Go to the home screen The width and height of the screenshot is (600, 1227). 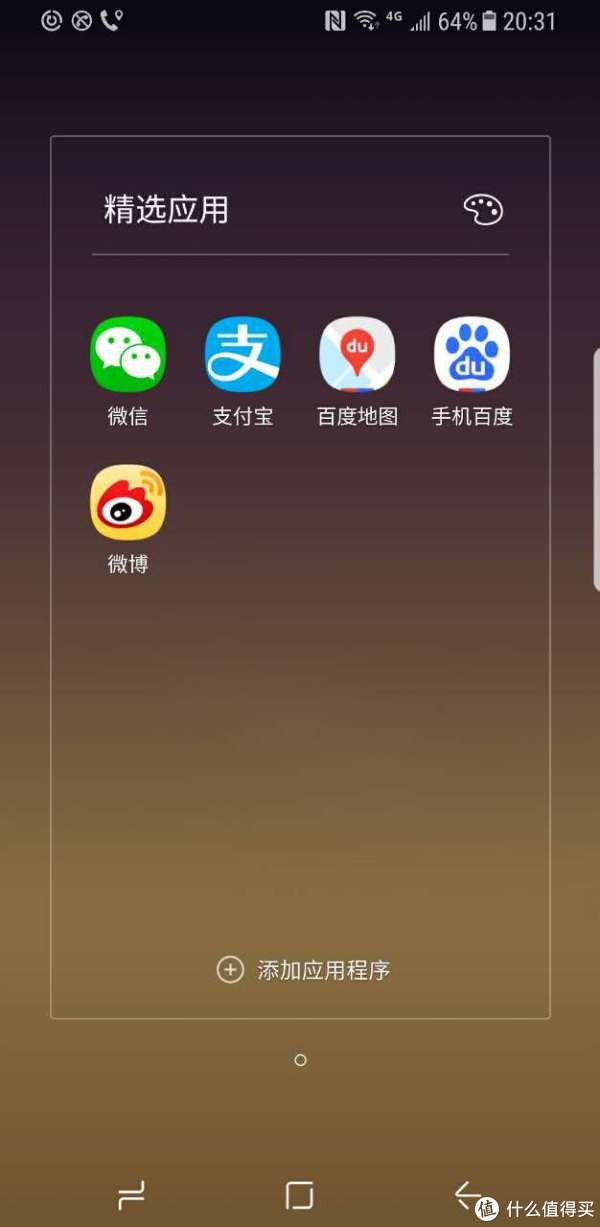pyautogui.click(x=299, y=1195)
